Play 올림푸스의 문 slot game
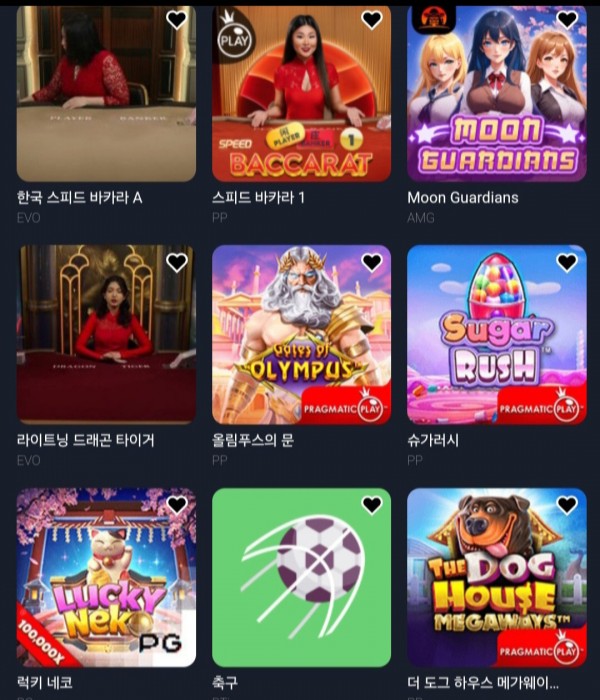 coord(301,335)
